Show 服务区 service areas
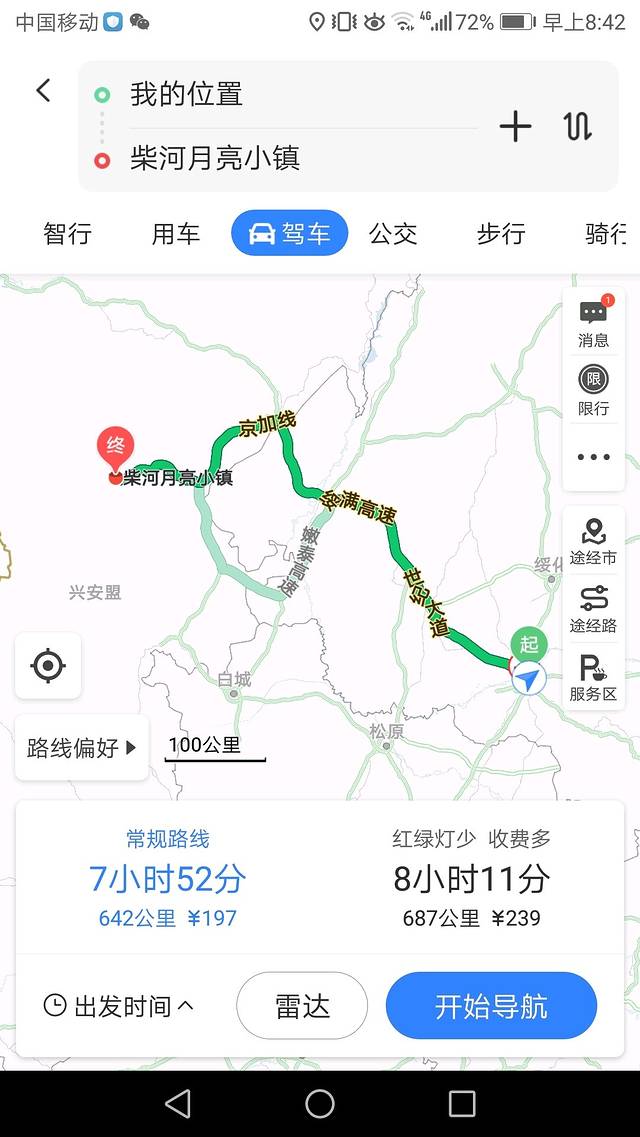Viewport: 640px width, 1137px height. tap(593, 677)
